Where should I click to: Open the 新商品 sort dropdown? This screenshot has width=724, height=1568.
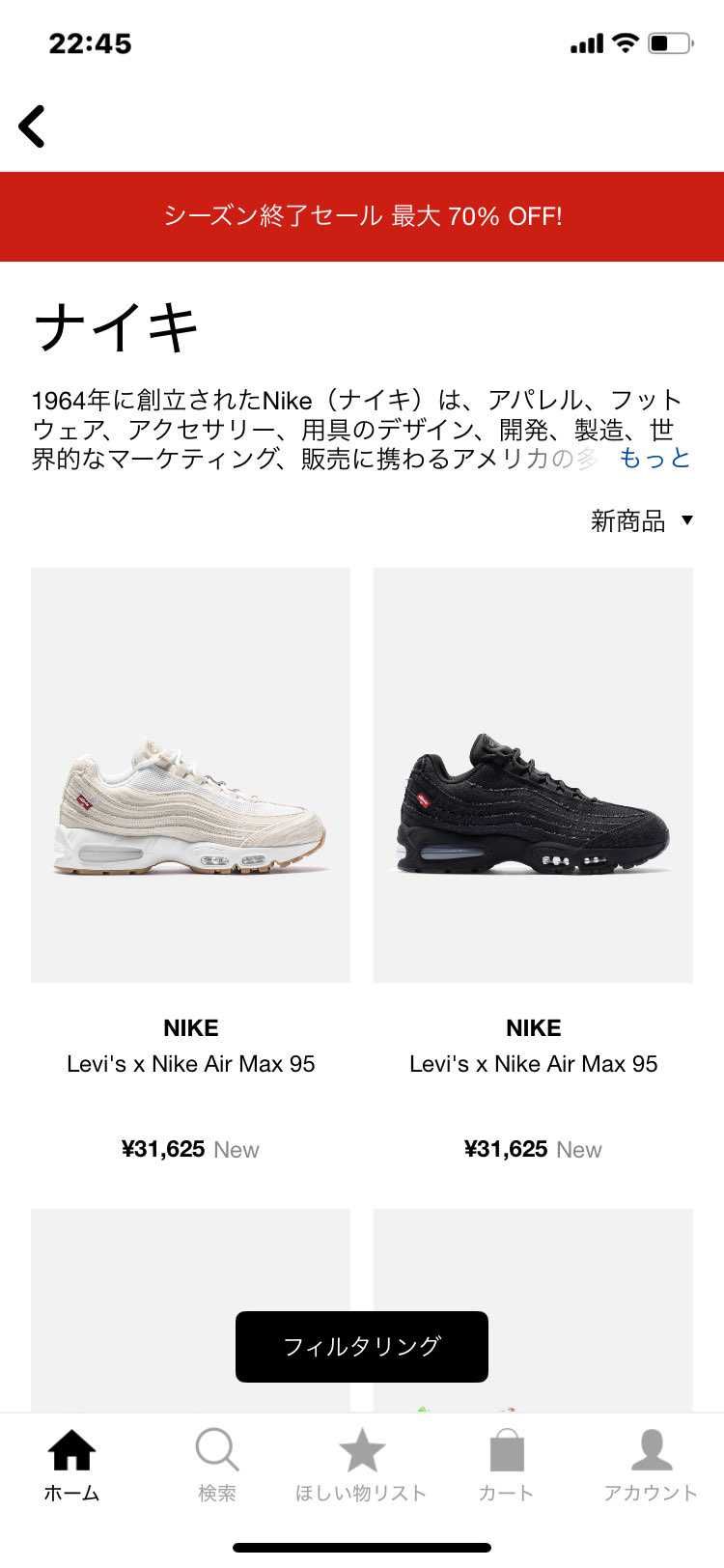pos(642,521)
